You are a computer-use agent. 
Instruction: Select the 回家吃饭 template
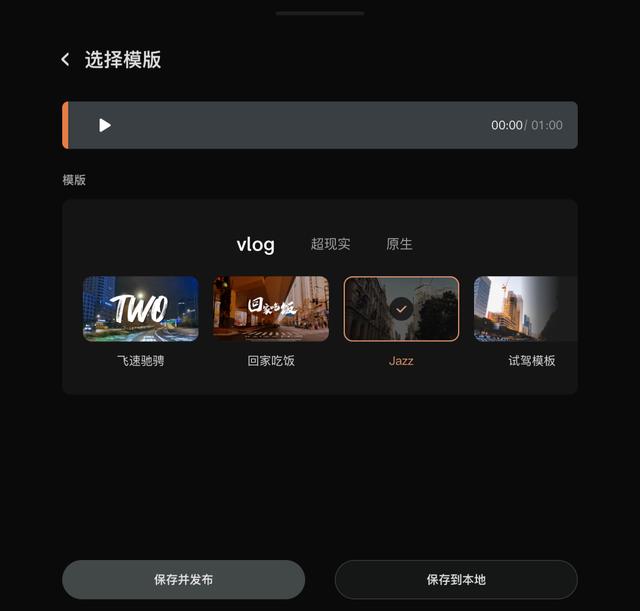pos(271,309)
